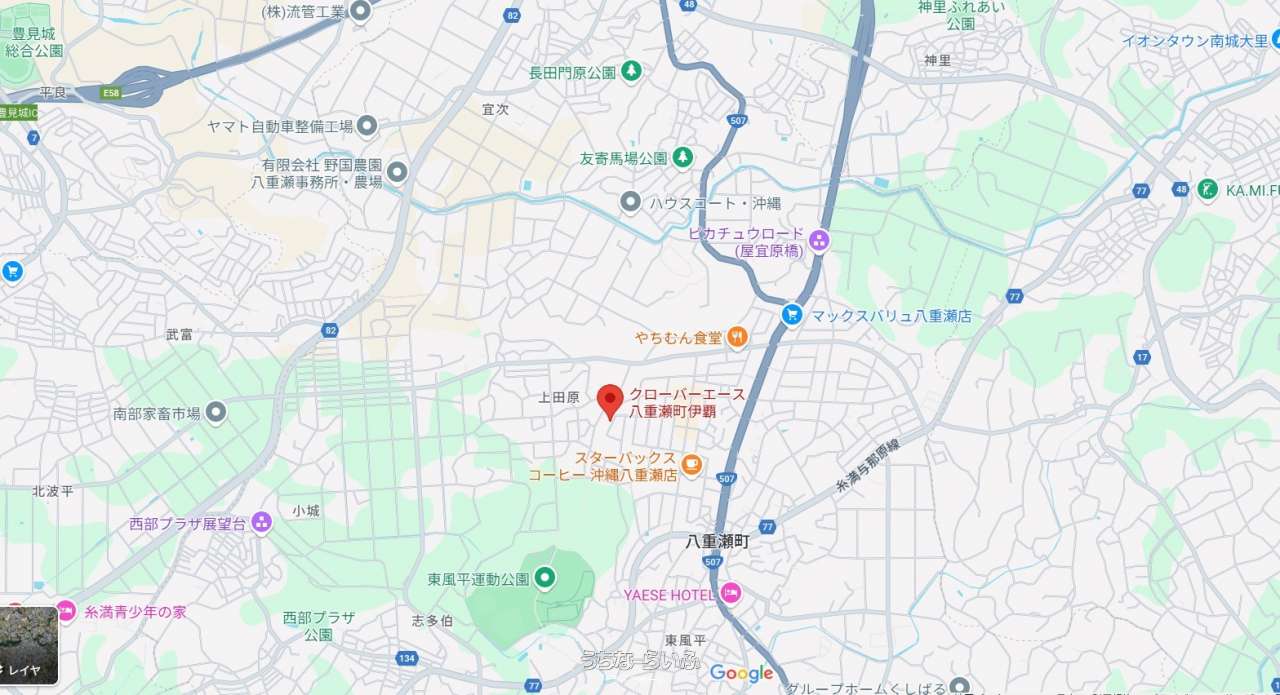Open the YAESE HOTEL marker
Viewport: 1280px width, 695px height.
pos(731,594)
